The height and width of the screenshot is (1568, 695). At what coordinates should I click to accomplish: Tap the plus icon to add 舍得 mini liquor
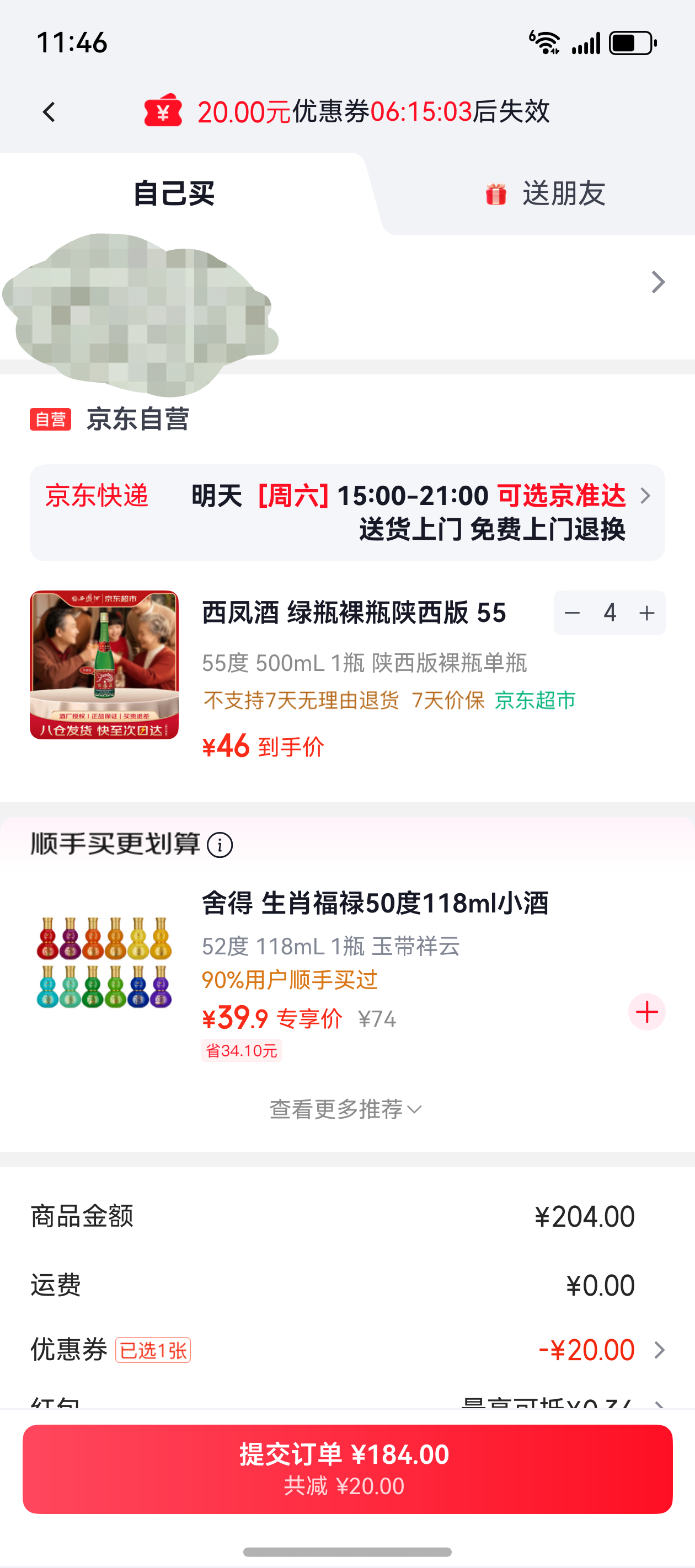[x=647, y=1011]
